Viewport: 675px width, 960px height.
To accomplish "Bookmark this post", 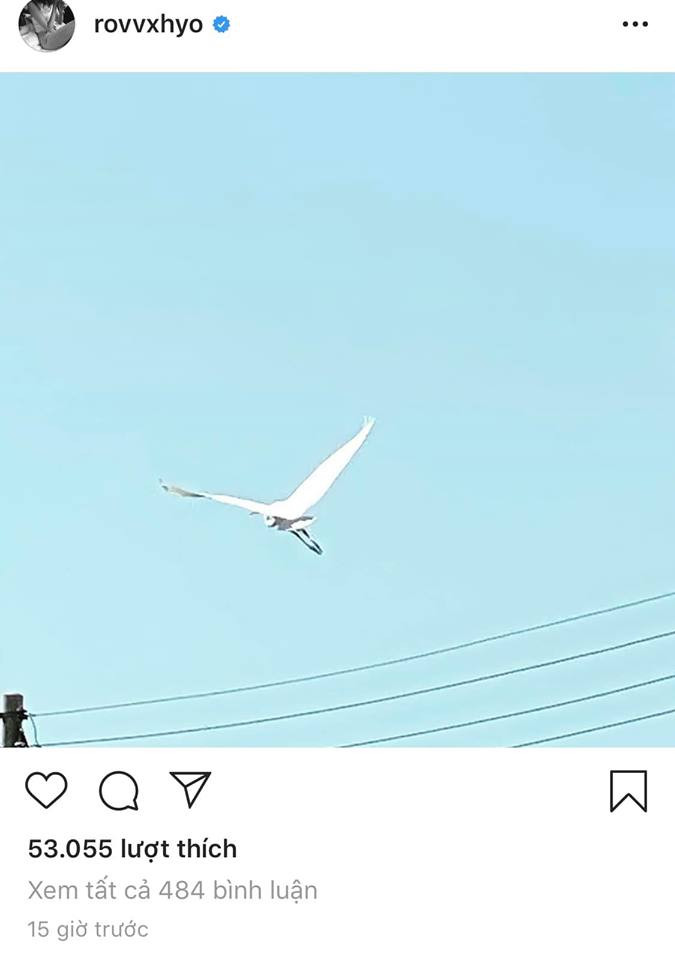I will (628, 791).
